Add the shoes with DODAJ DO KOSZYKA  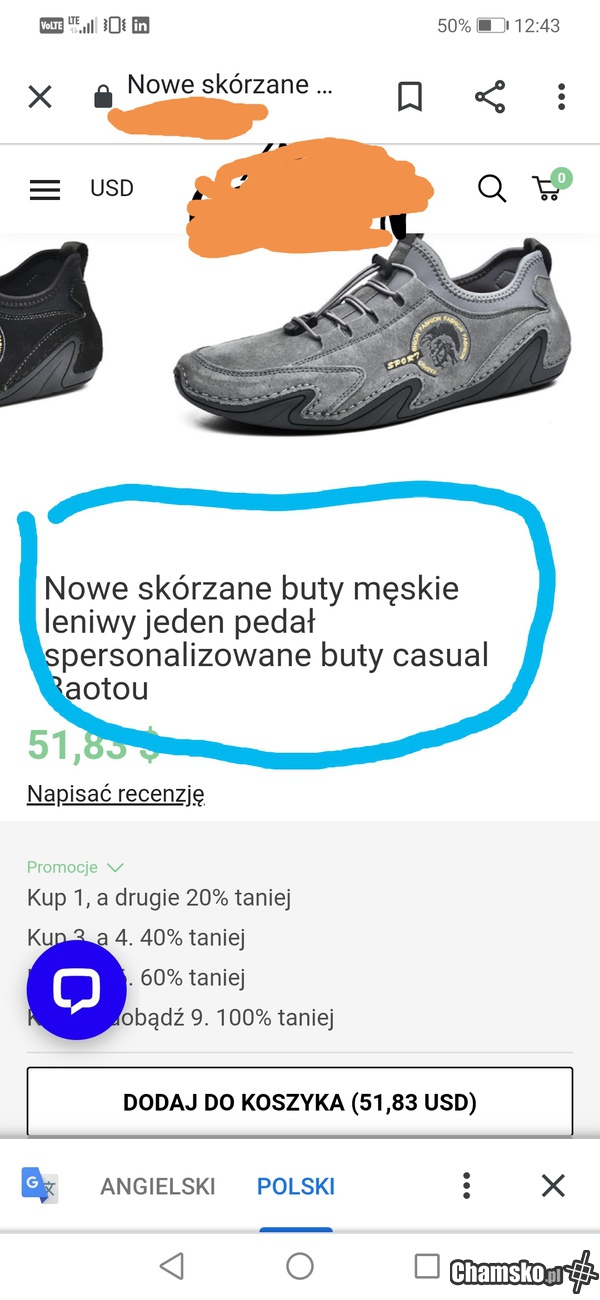300,1103
